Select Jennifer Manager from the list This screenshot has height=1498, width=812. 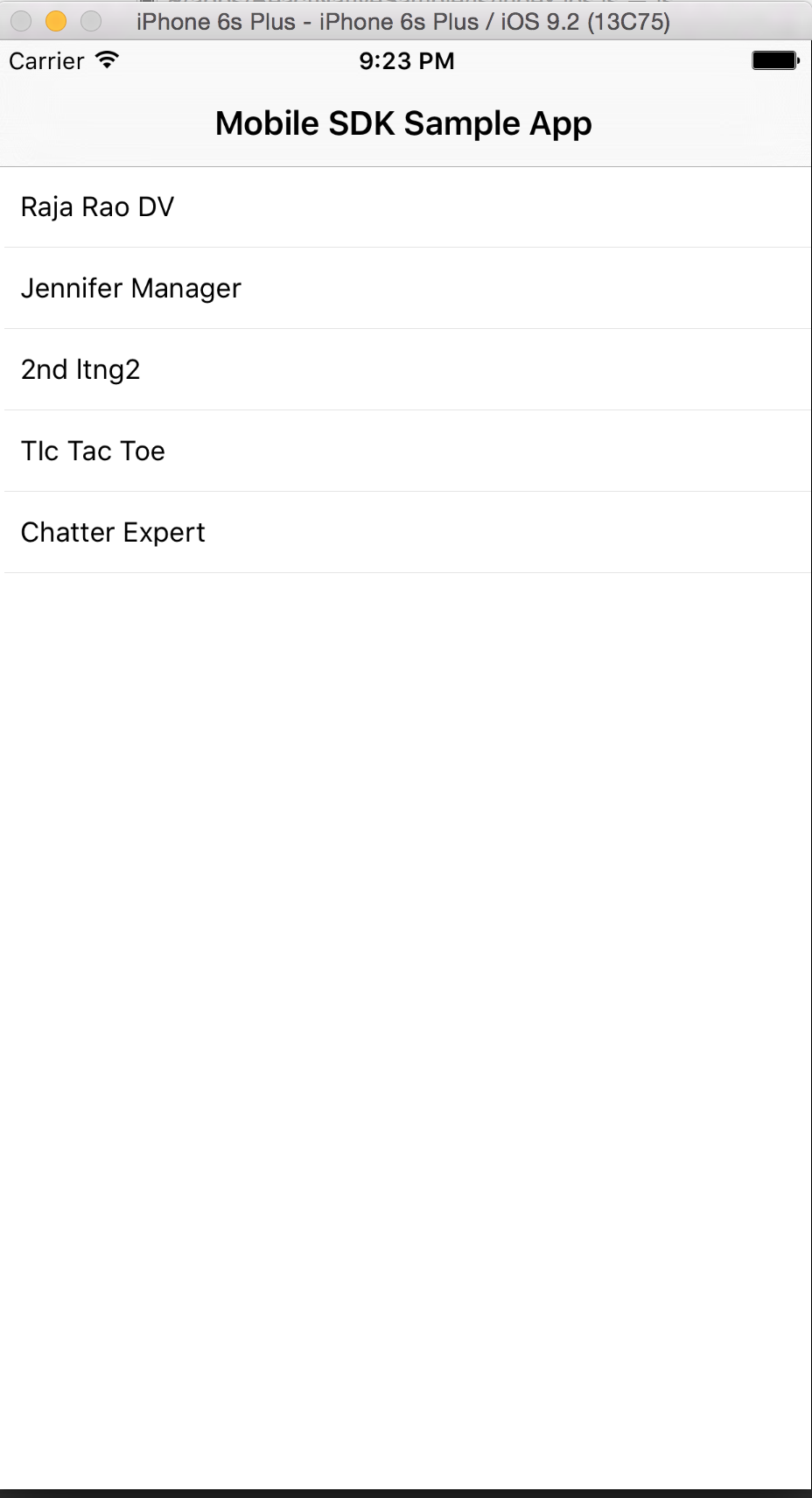406,289
